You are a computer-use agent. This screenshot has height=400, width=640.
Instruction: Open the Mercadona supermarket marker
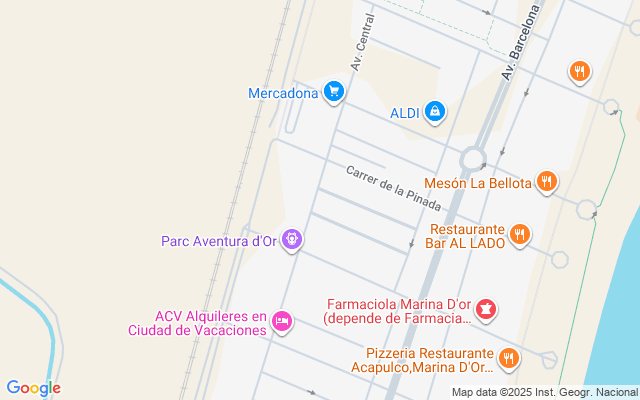pos(334,93)
